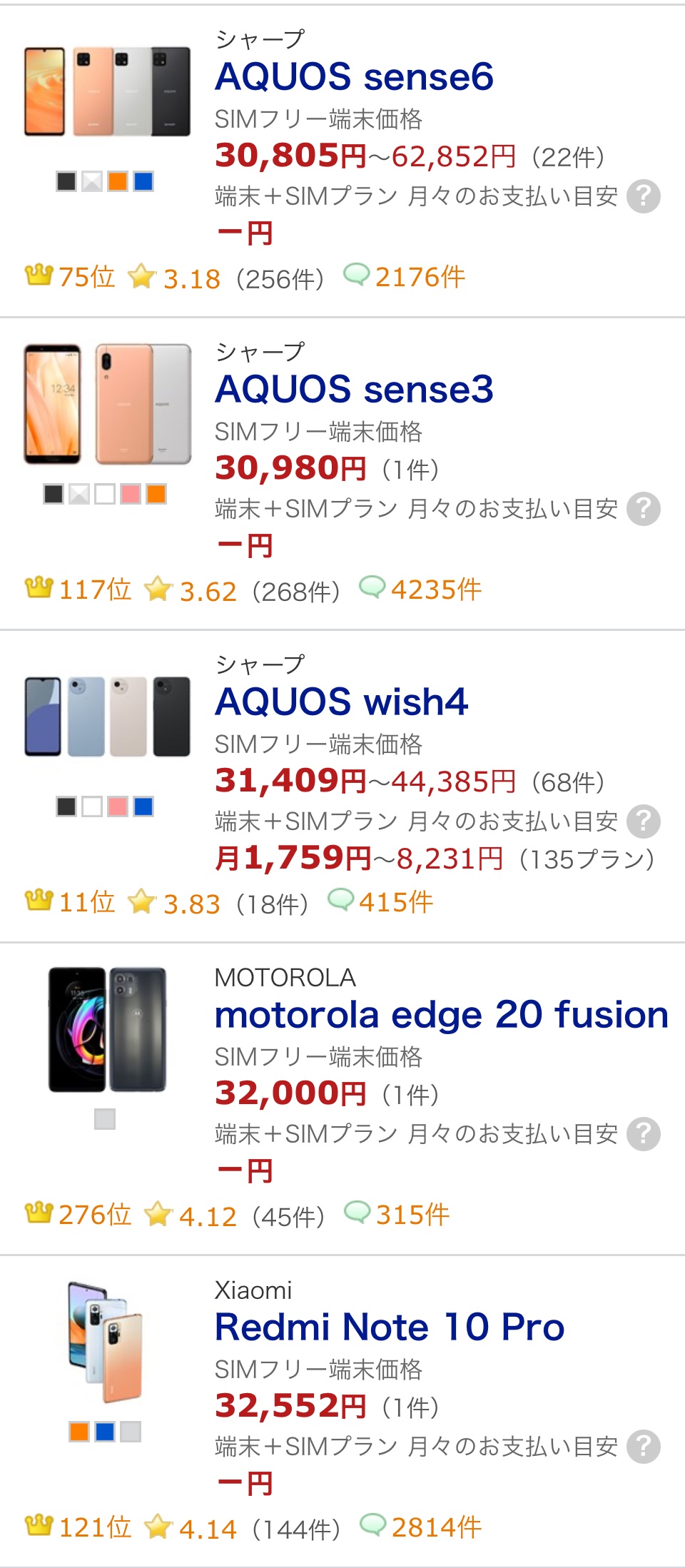
Task: View the AQUOS wish4 phone image
Action: tap(107, 717)
